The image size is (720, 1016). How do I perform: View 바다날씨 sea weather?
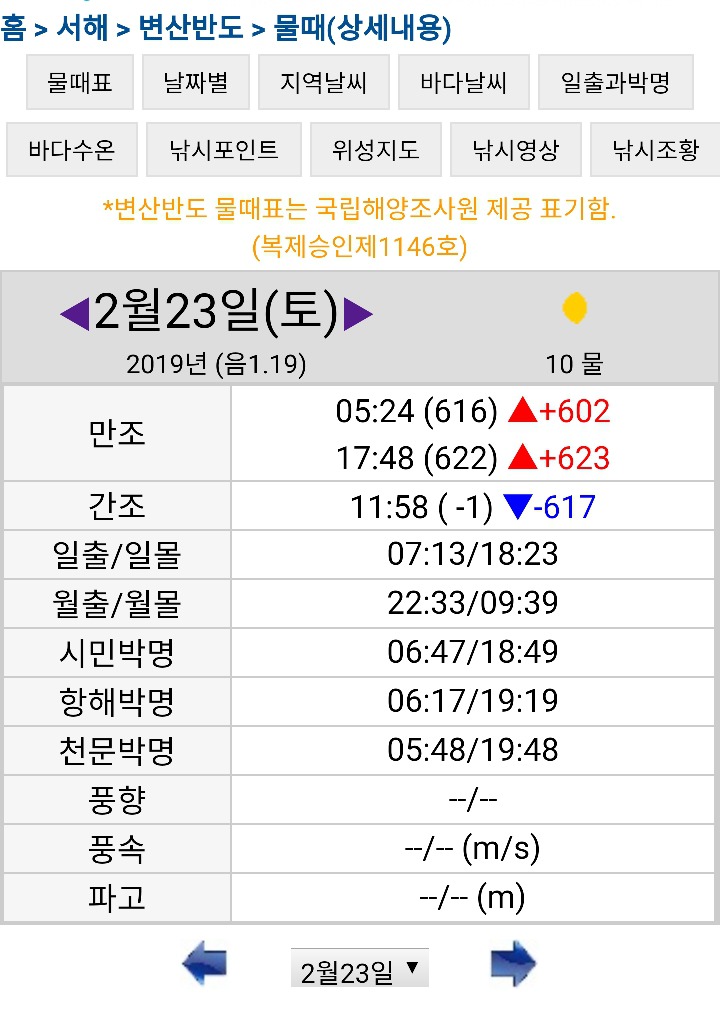[x=464, y=82]
